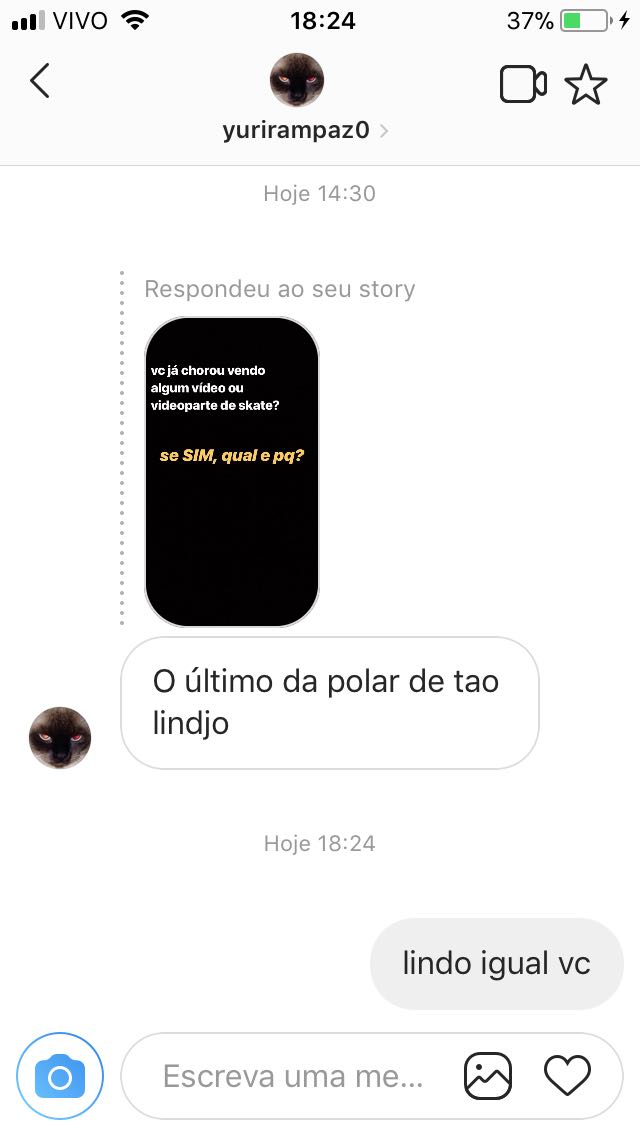
Task: Start a video call with yurirampaz0
Action: [x=522, y=85]
